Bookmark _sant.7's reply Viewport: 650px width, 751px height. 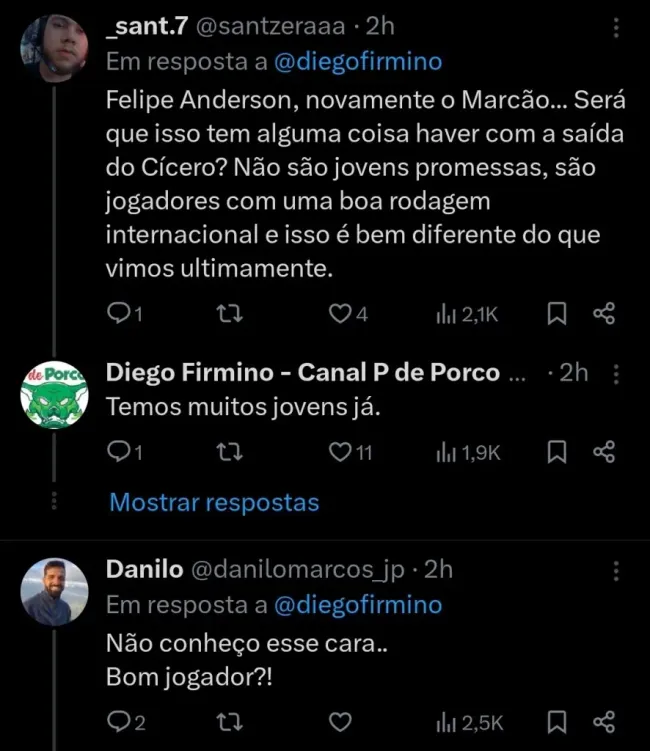[x=559, y=314]
